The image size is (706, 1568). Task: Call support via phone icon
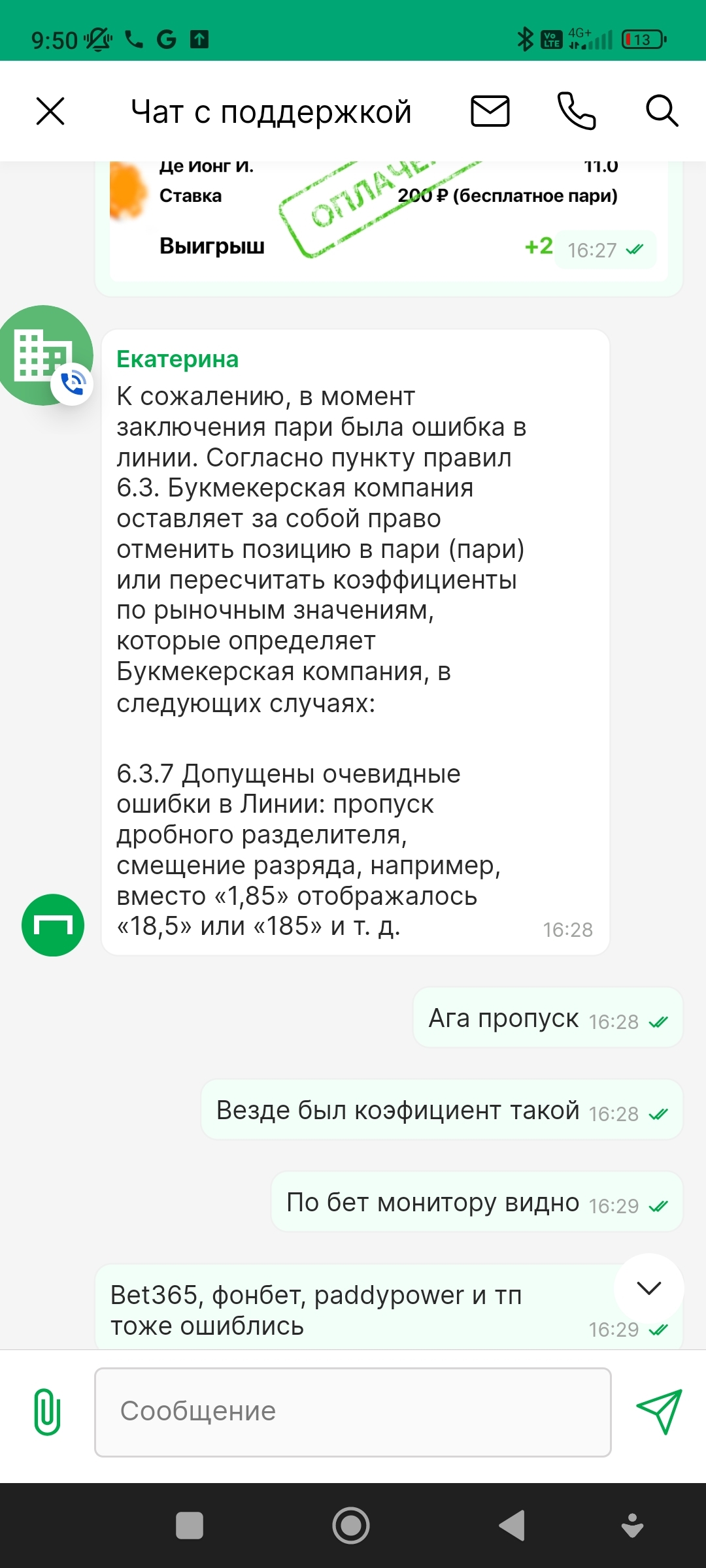point(576,111)
